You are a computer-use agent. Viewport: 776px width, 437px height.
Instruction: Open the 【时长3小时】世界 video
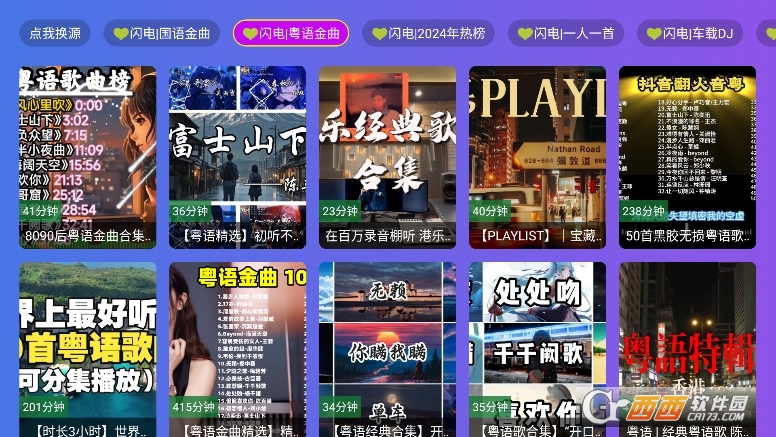click(x=88, y=350)
